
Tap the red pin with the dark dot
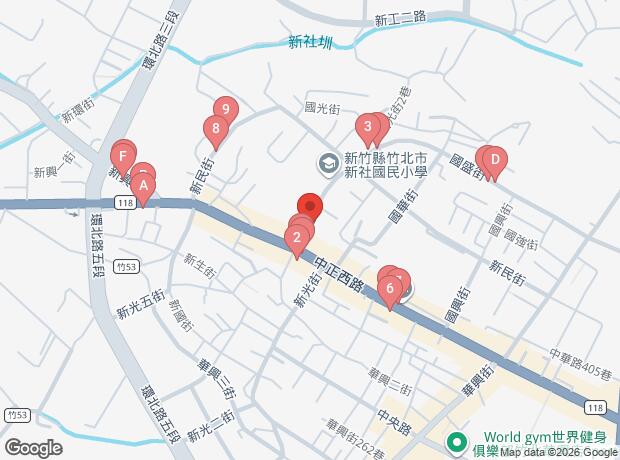[310, 208]
